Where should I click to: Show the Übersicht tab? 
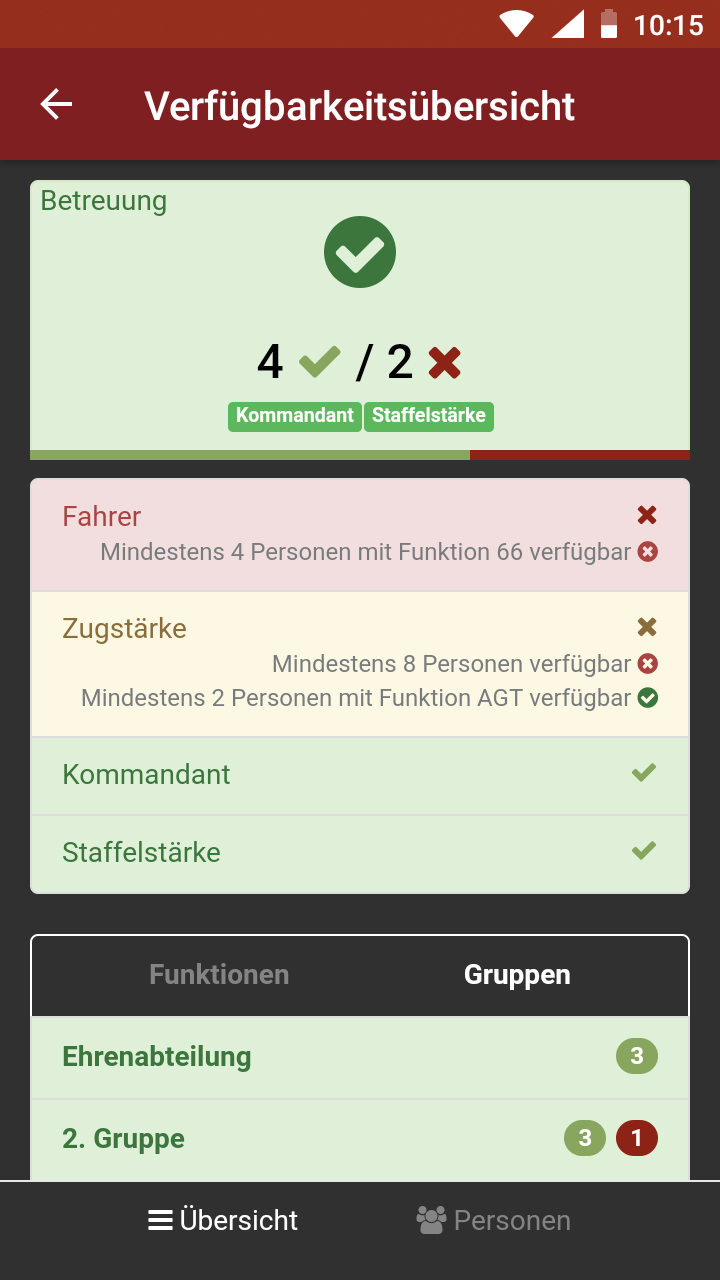click(224, 1220)
